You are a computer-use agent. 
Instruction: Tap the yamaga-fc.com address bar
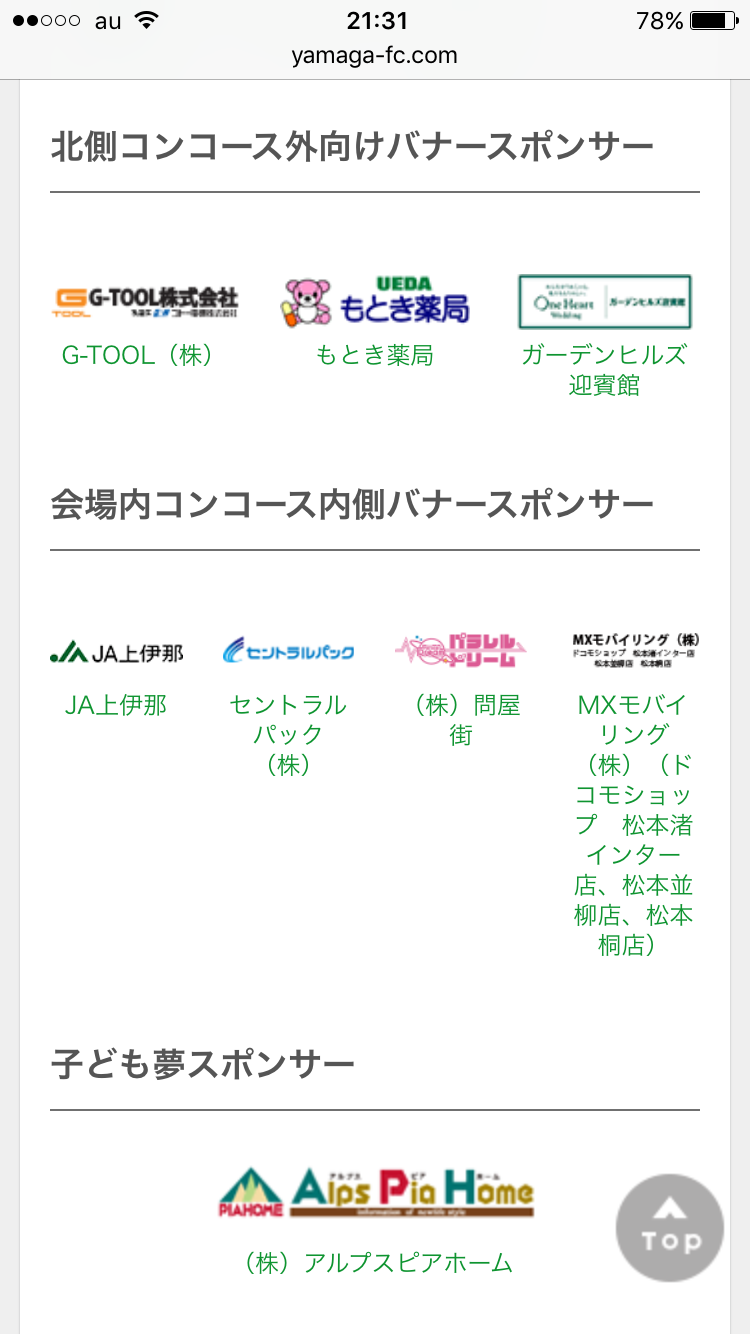pos(375,56)
